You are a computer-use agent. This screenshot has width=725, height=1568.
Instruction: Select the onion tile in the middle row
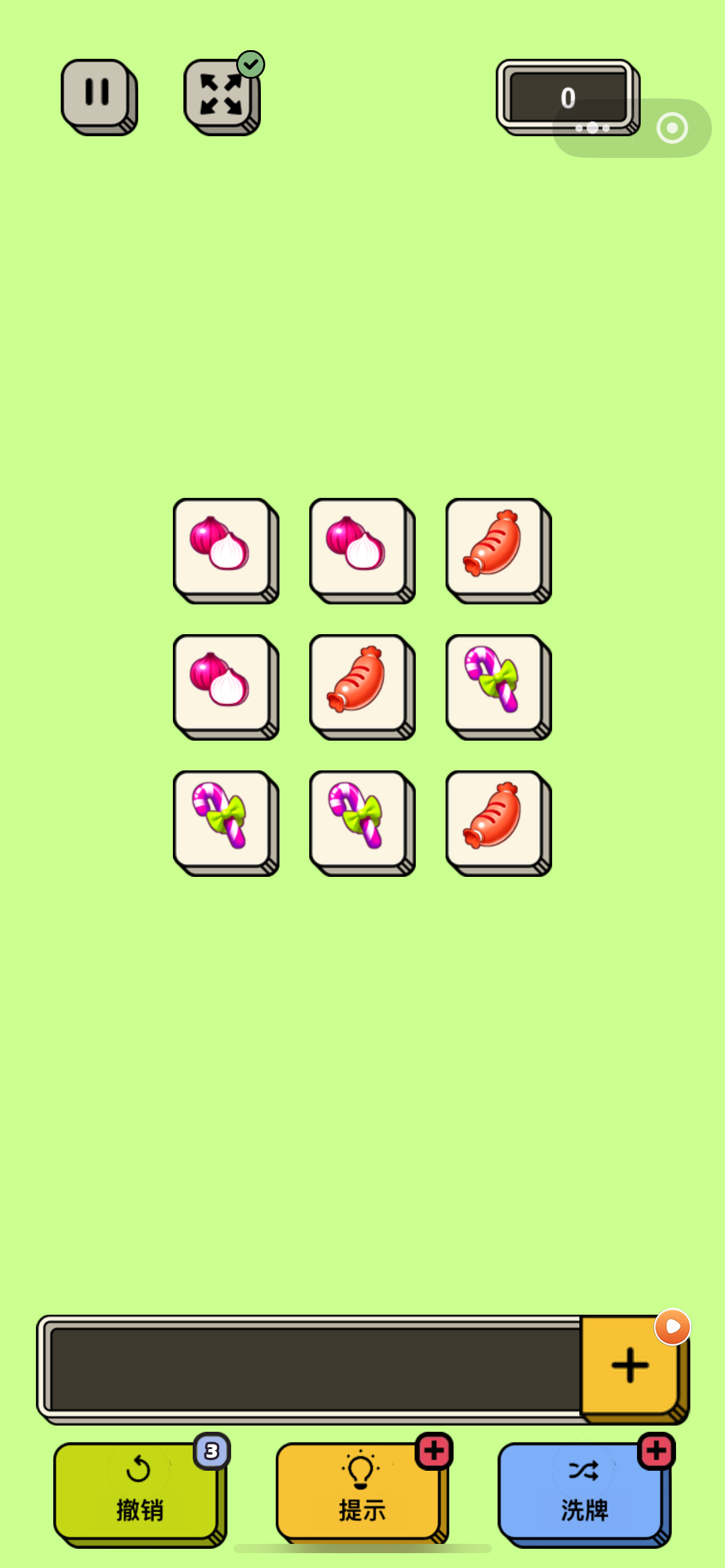222,684
